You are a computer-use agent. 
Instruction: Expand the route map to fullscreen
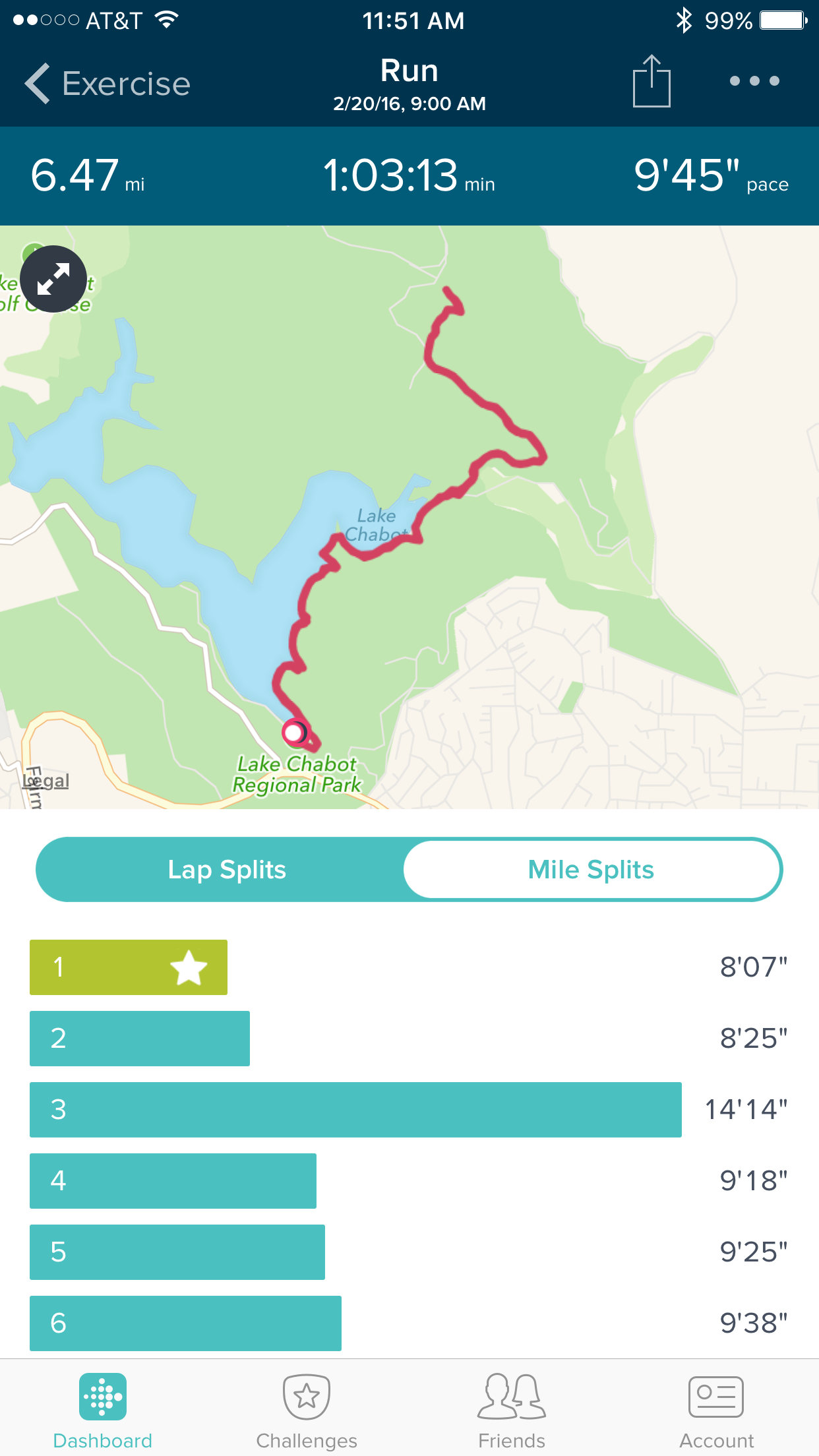tap(53, 279)
